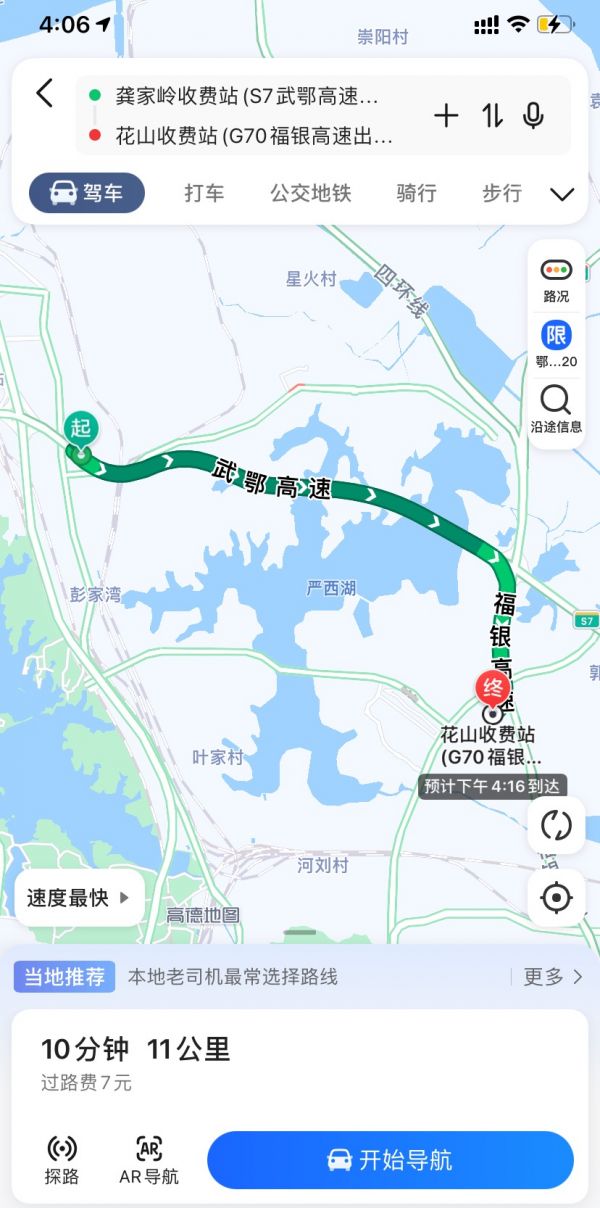Select the 驾车 driving mode
The image size is (600, 1208).
(87, 193)
